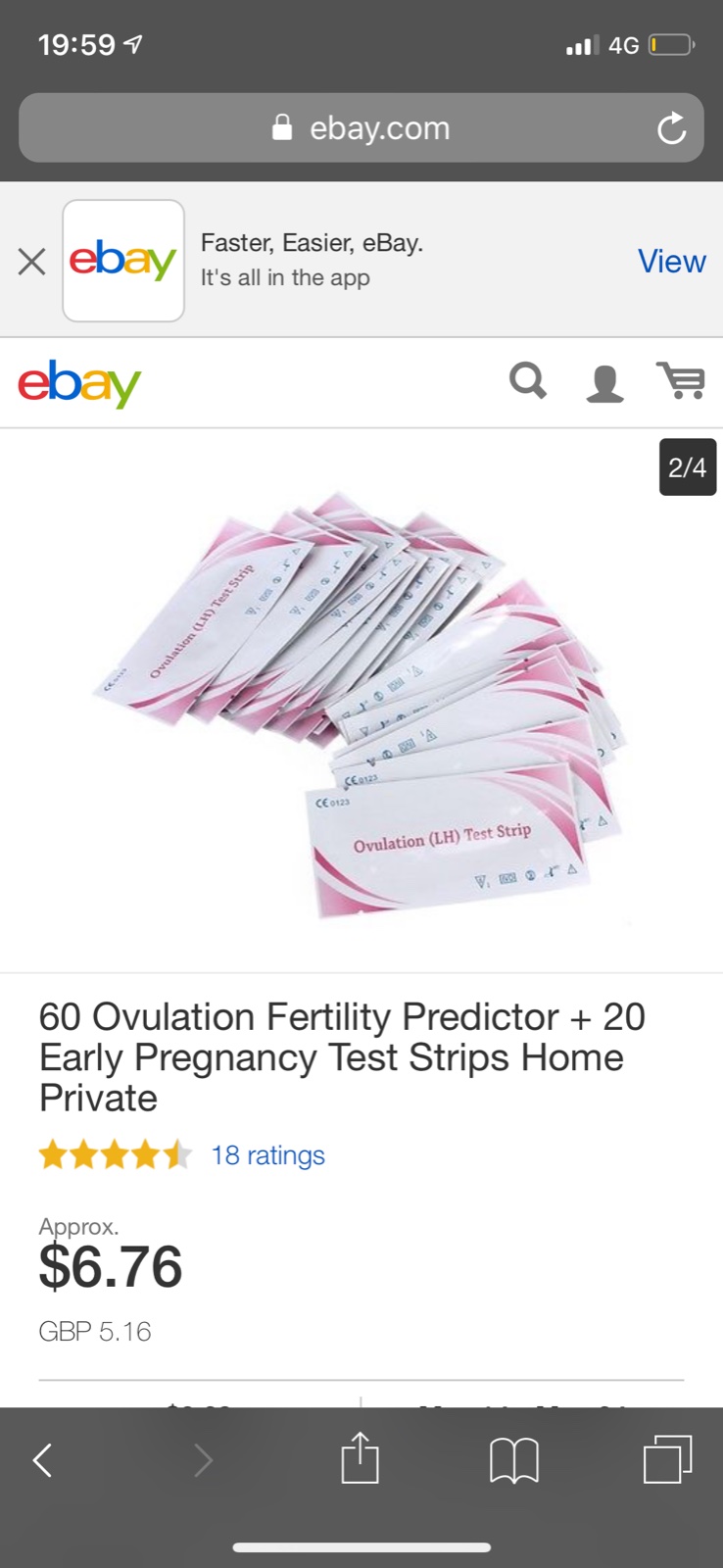The height and width of the screenshot is (1568, 723).
Task: Reload the page in the address bar
Action: tap(671, 127)
